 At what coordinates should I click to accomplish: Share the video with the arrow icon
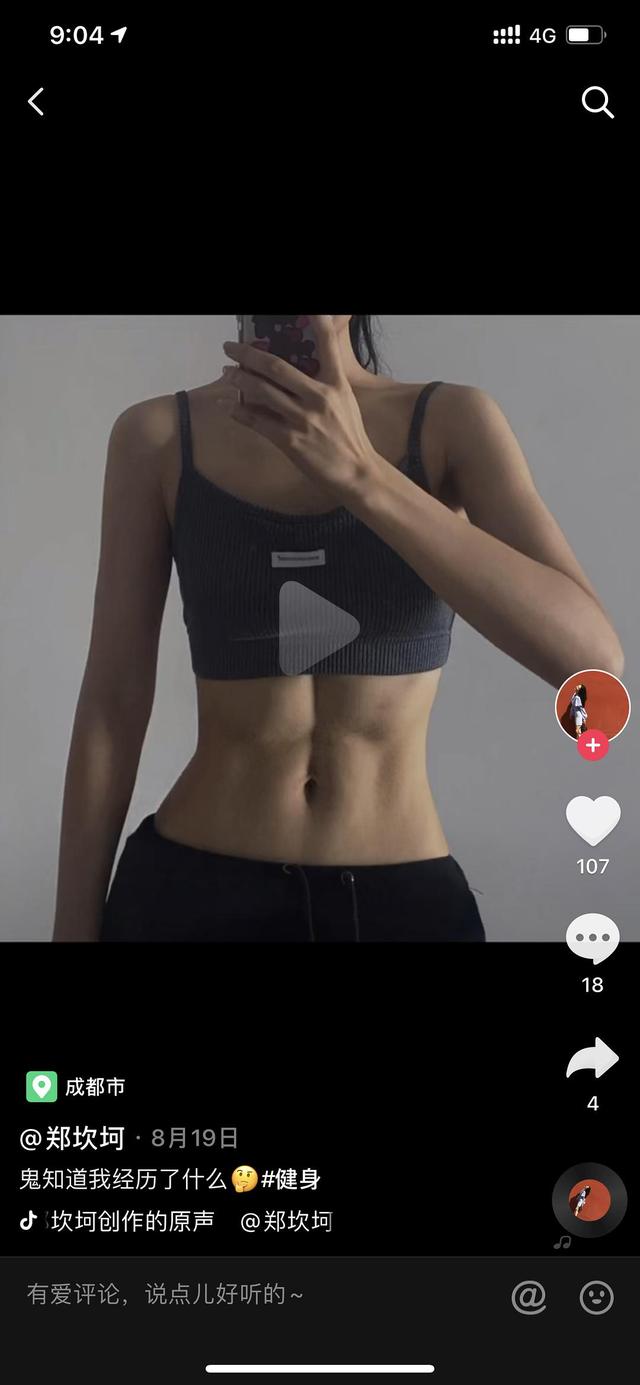click(593, 1059)
